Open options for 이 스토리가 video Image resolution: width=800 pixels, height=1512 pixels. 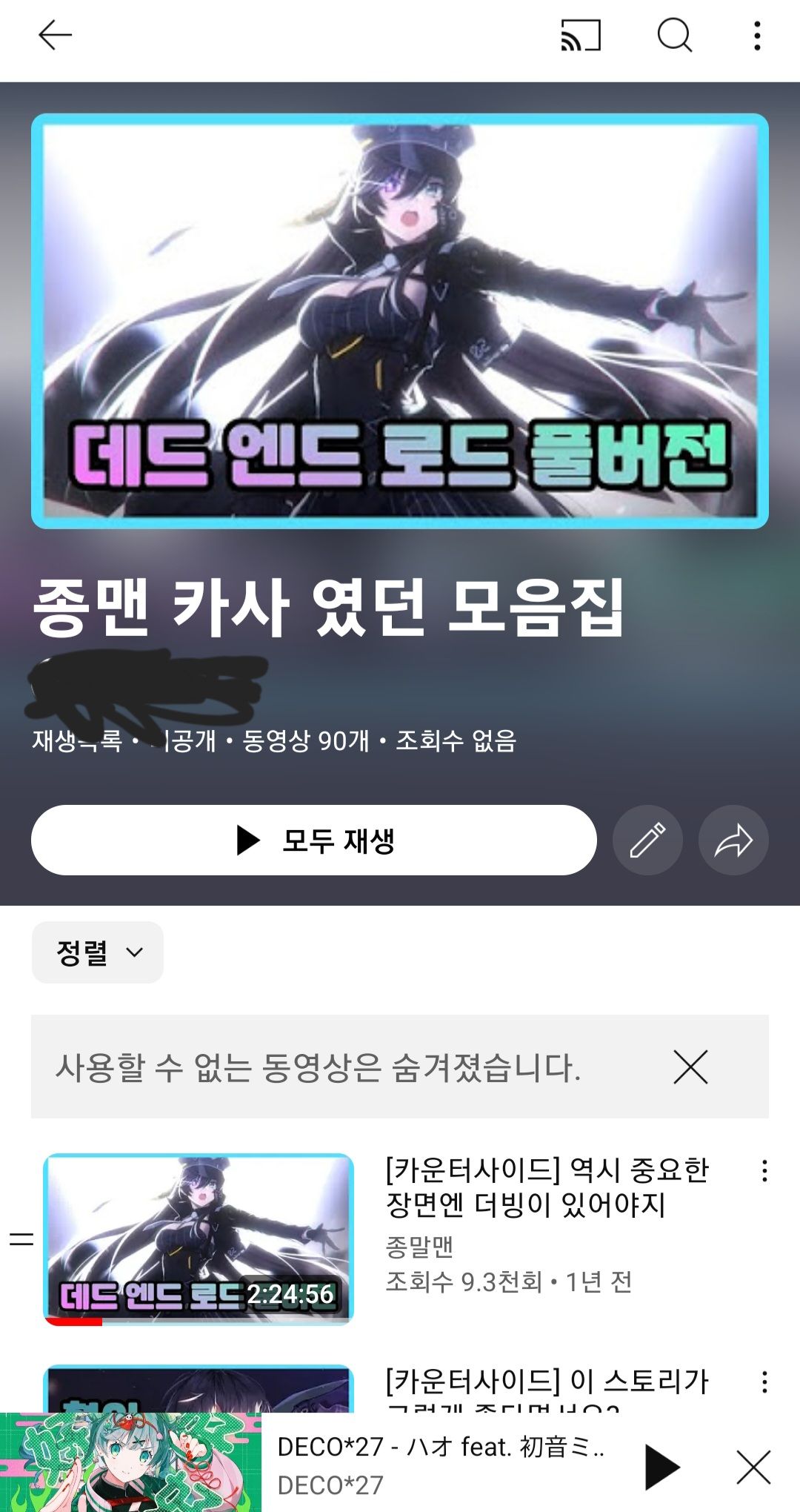tap(764, 1382)
